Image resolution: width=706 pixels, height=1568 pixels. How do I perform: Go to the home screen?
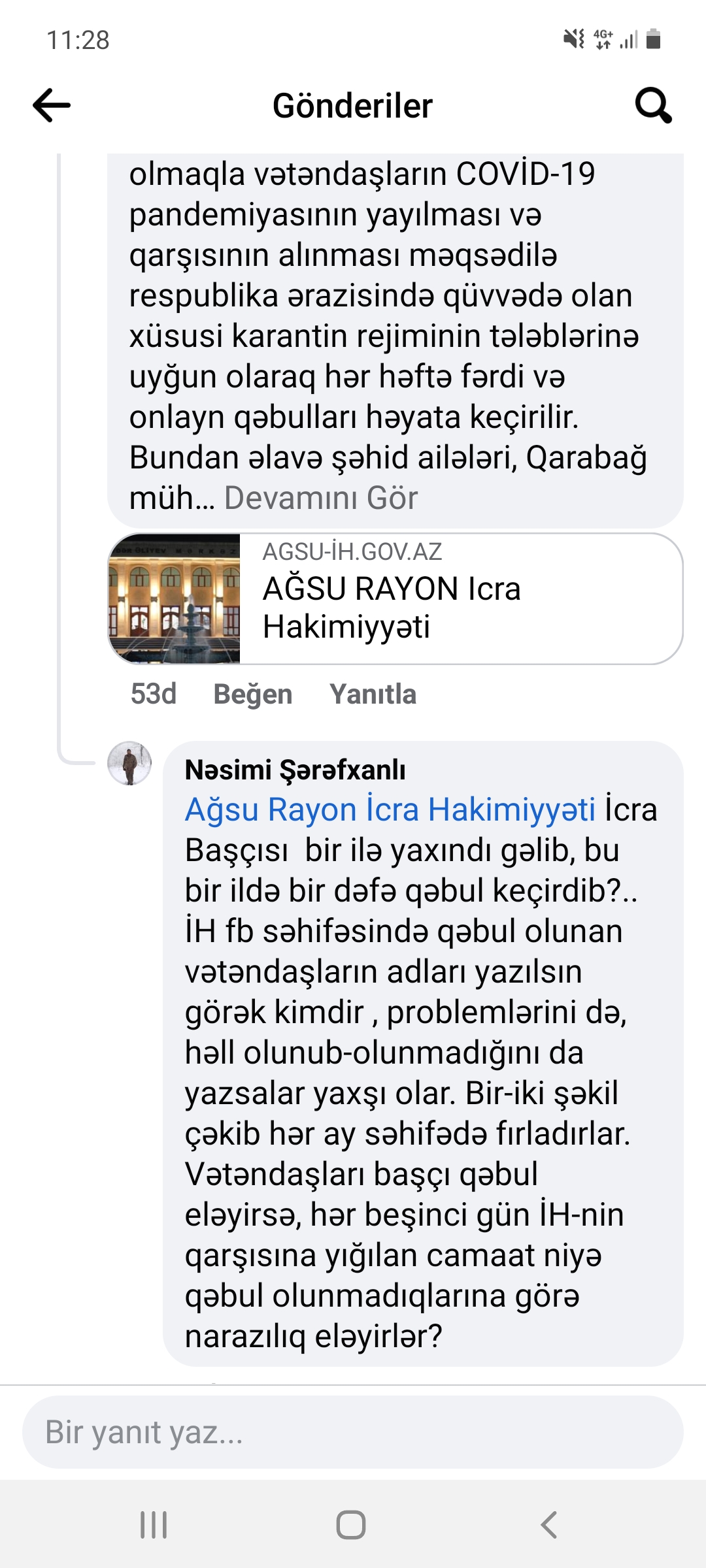click(351, 1525)
